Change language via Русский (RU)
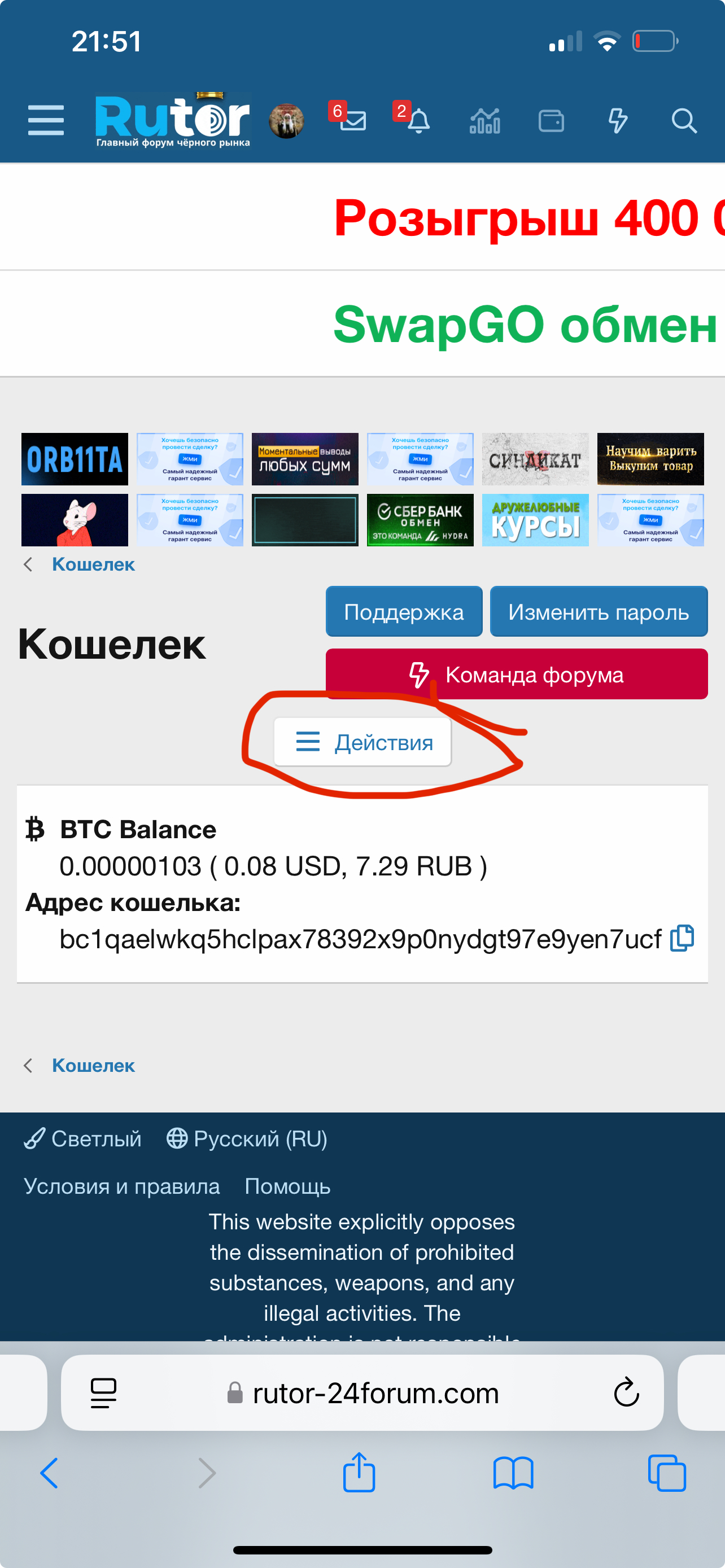This screenshot has width=725, height=1568. 247,1139
